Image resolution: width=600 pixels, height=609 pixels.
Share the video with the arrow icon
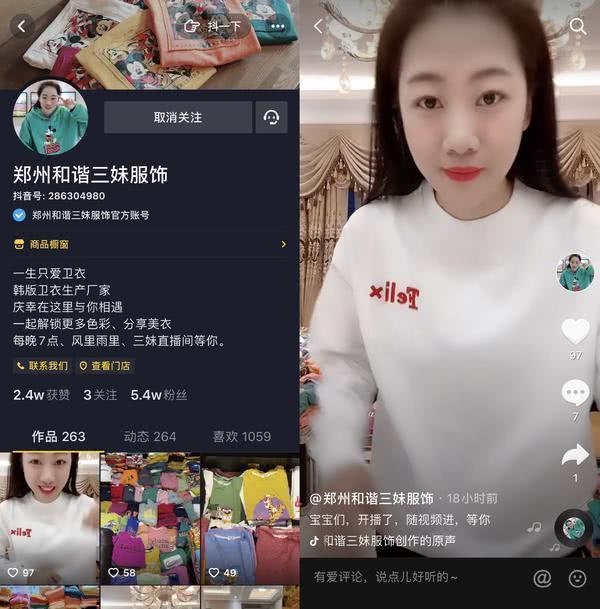pyautogui.click(x=575, y=455)
